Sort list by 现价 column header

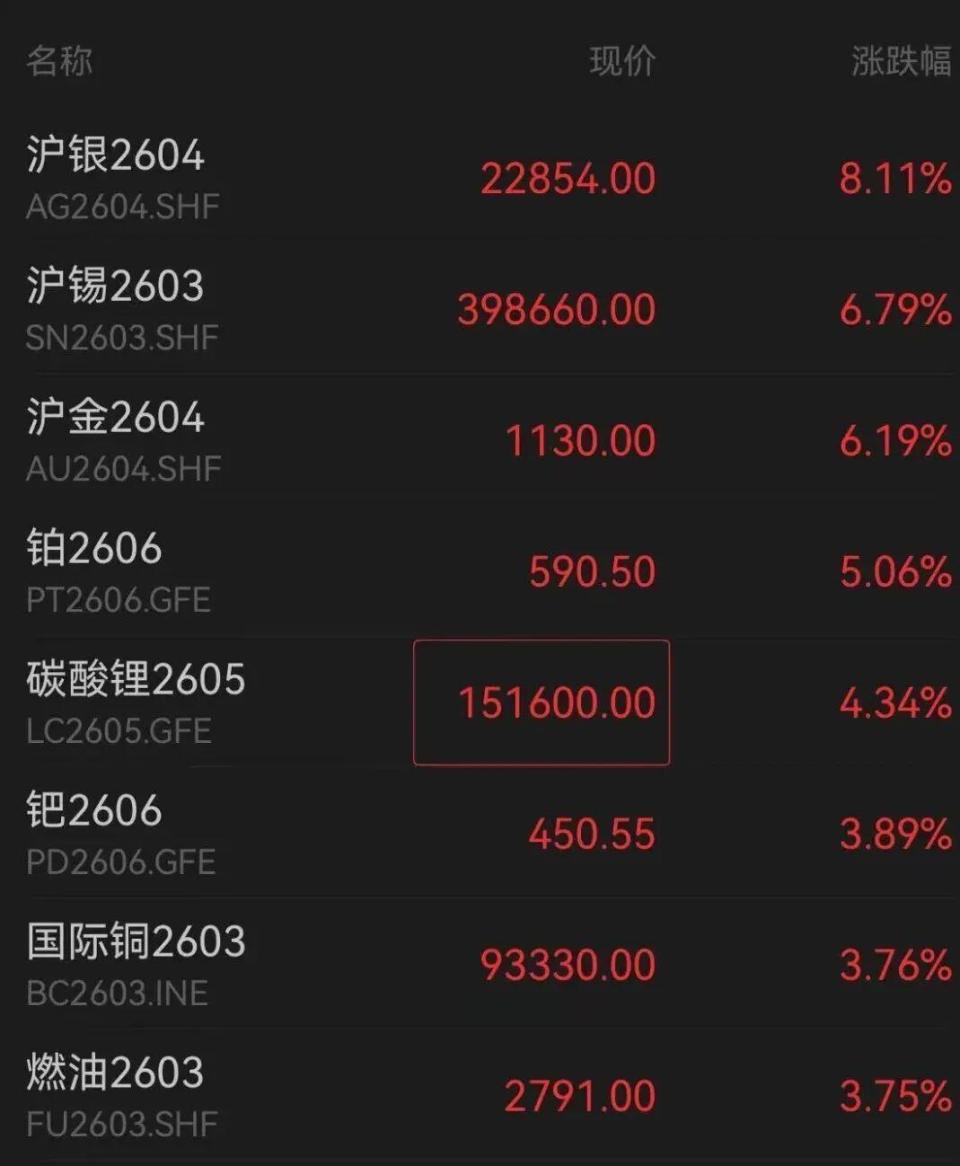[622, 63]
